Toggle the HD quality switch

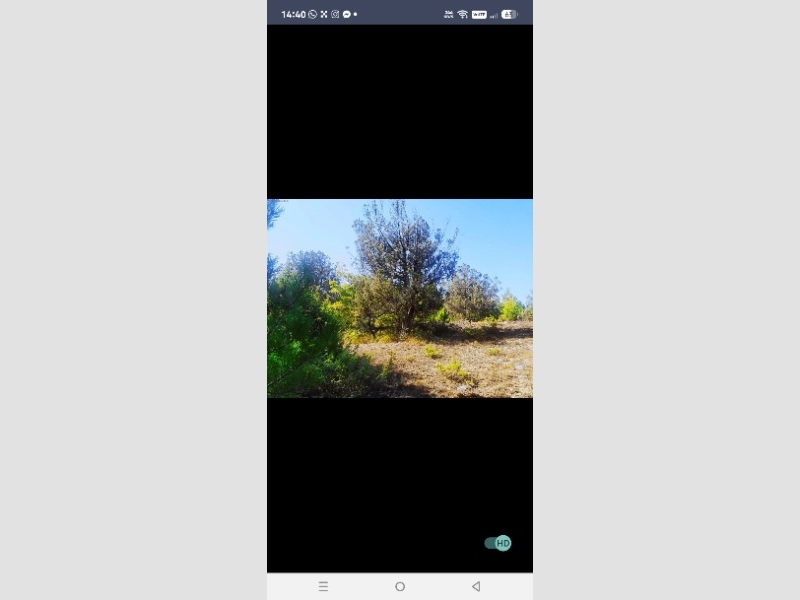(497, 543)
